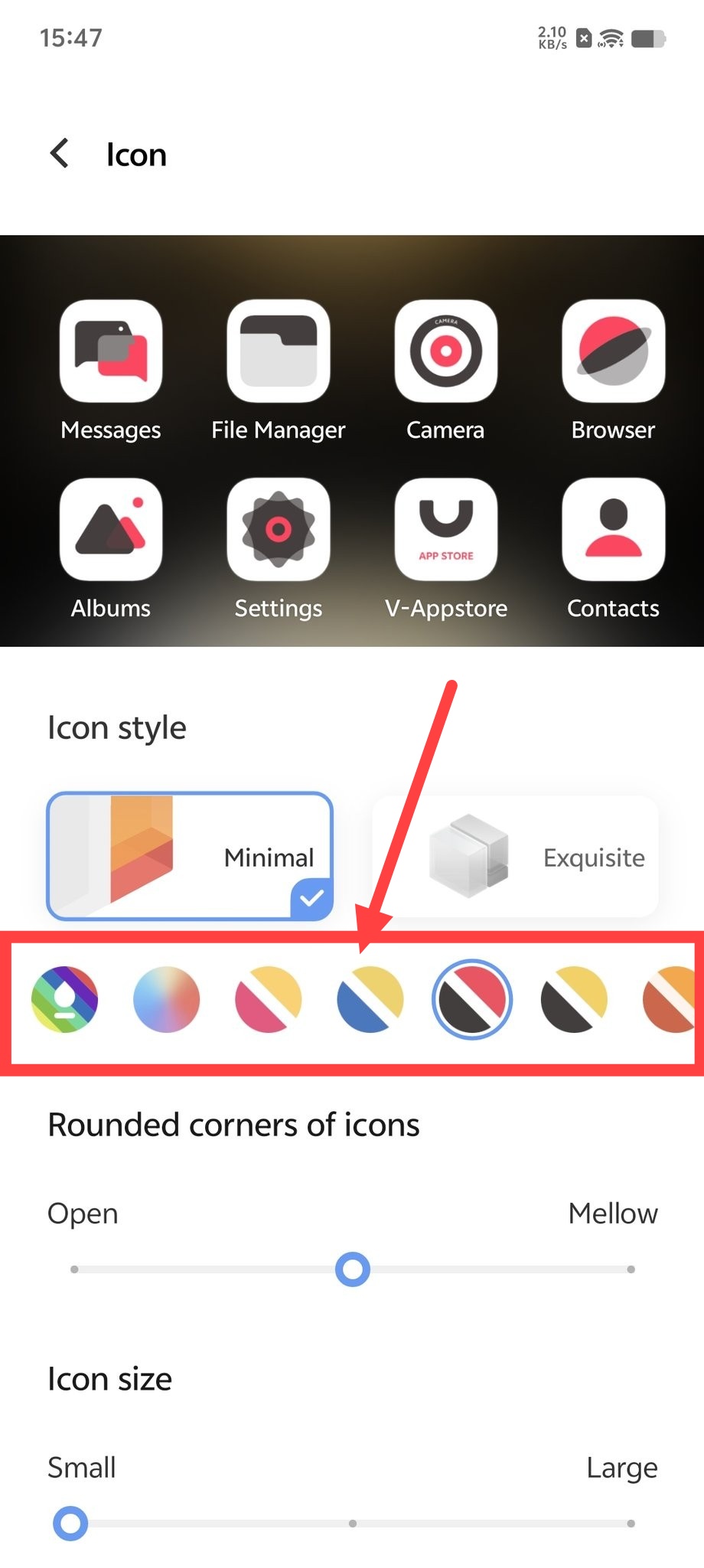Go back from Icon settings
Viewport: 704px width, 1568px height.
(60, 153)
